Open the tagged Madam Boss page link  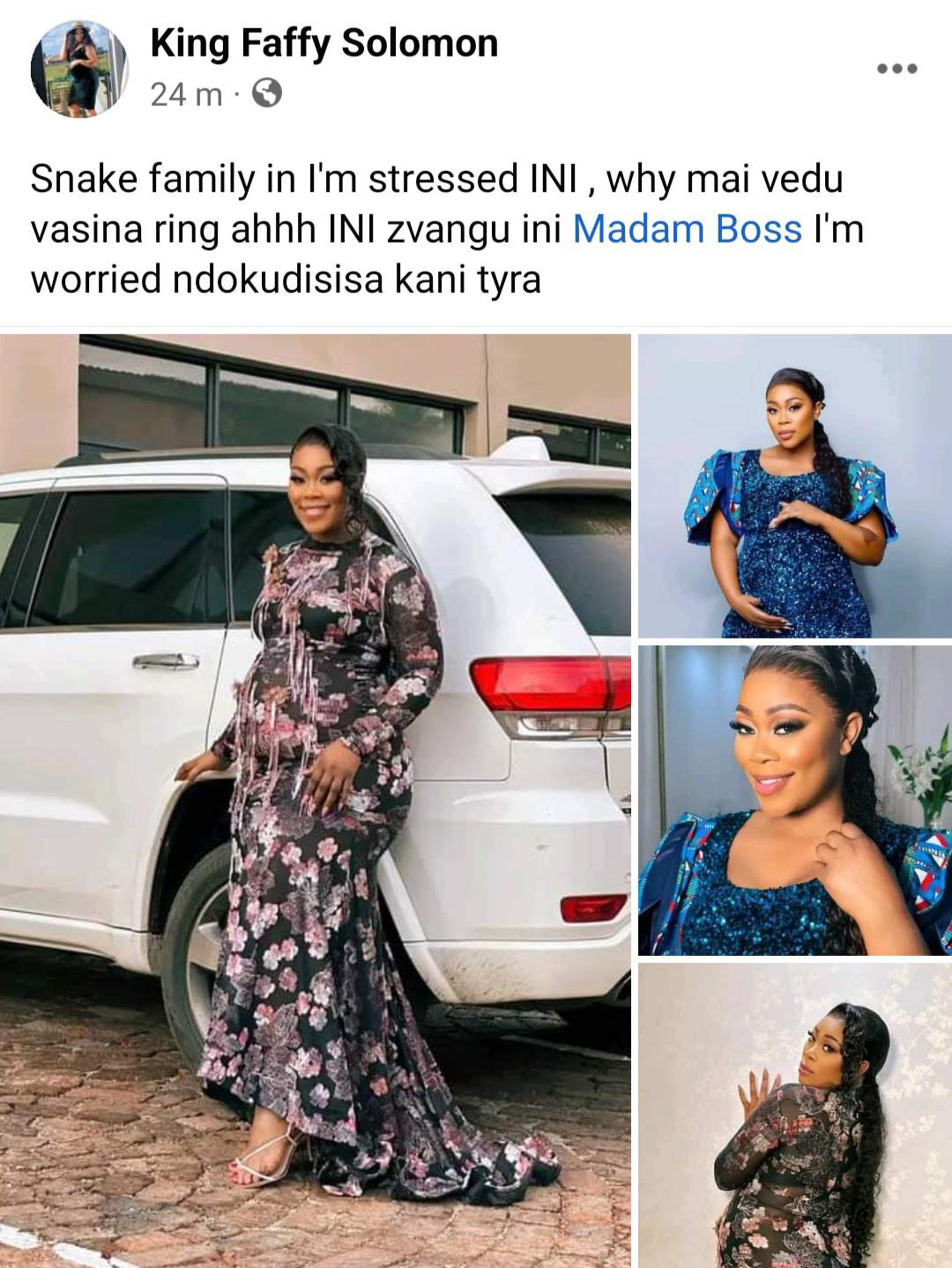[x=688, y=229]
